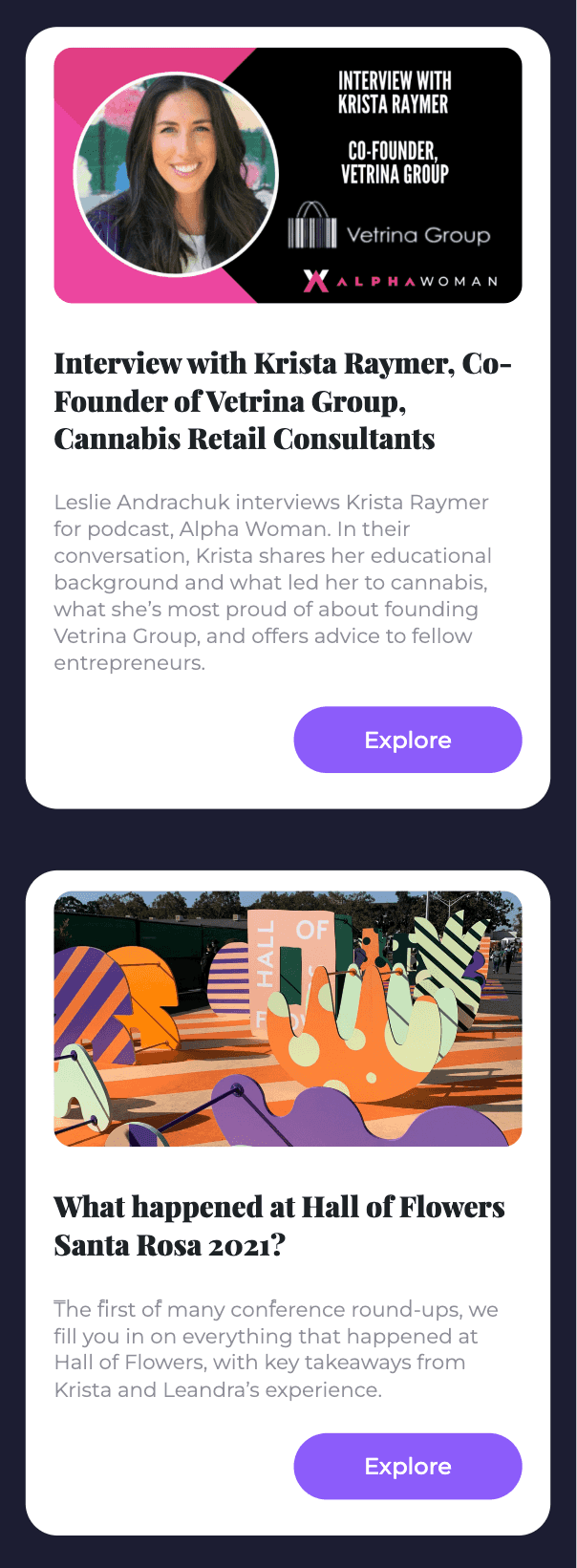
Task: Tap Explore under the Krista Raymer interview
Action: (408, 740)
